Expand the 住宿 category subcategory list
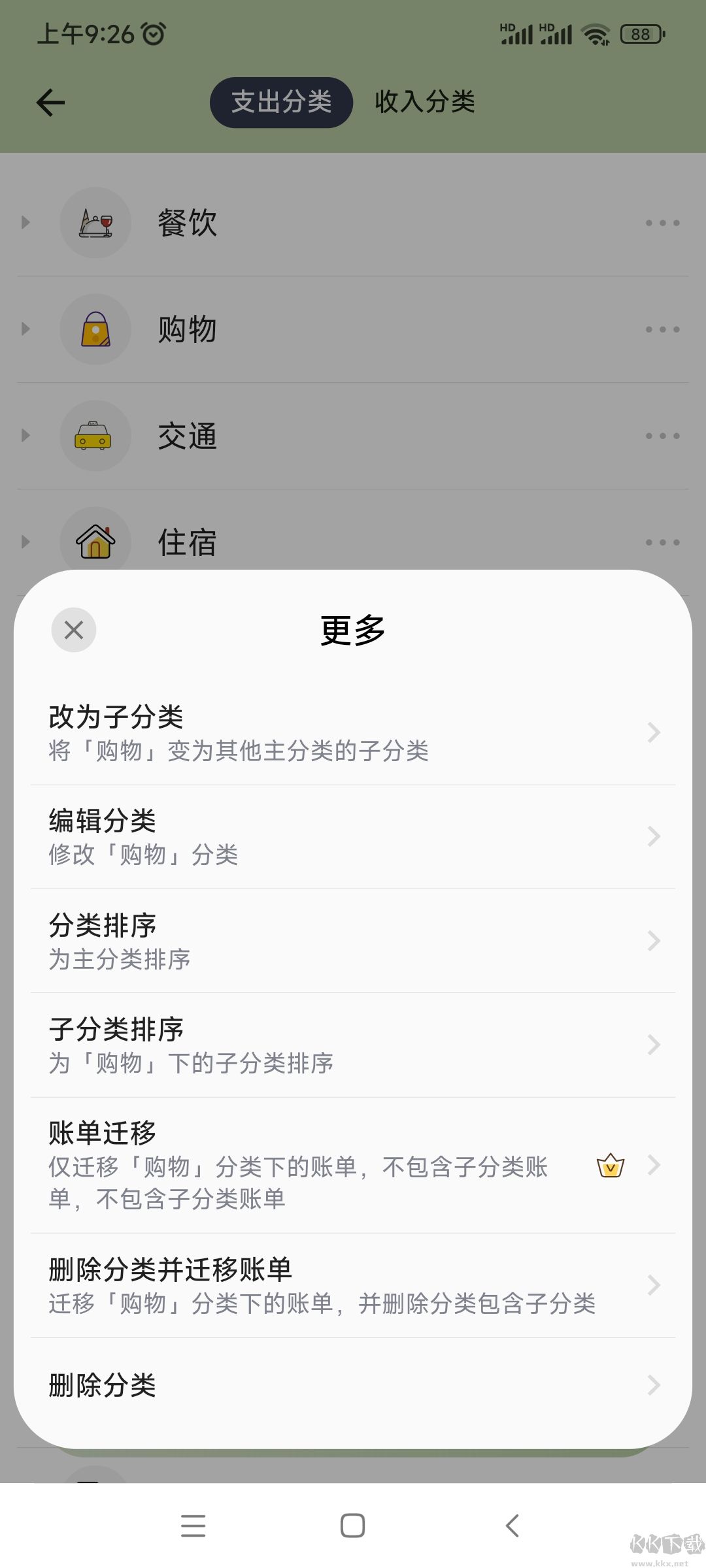Viewport: 706px width, 1568px height. click(25, 542)
